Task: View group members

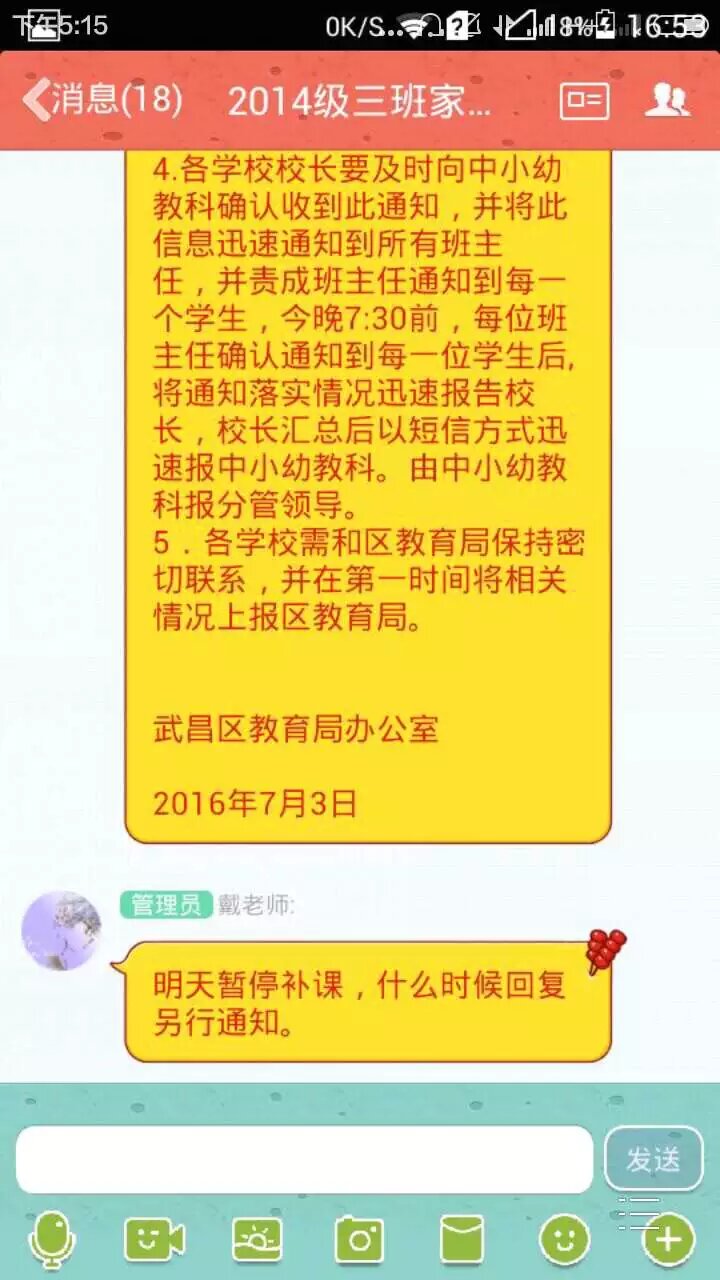Action: point(667,101)
